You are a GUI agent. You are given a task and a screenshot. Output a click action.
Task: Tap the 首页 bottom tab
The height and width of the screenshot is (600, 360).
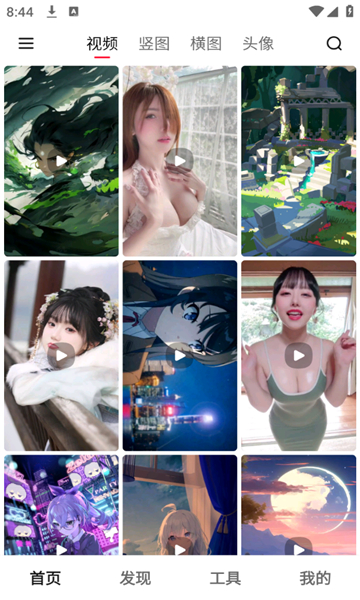(x=45, y=578)
